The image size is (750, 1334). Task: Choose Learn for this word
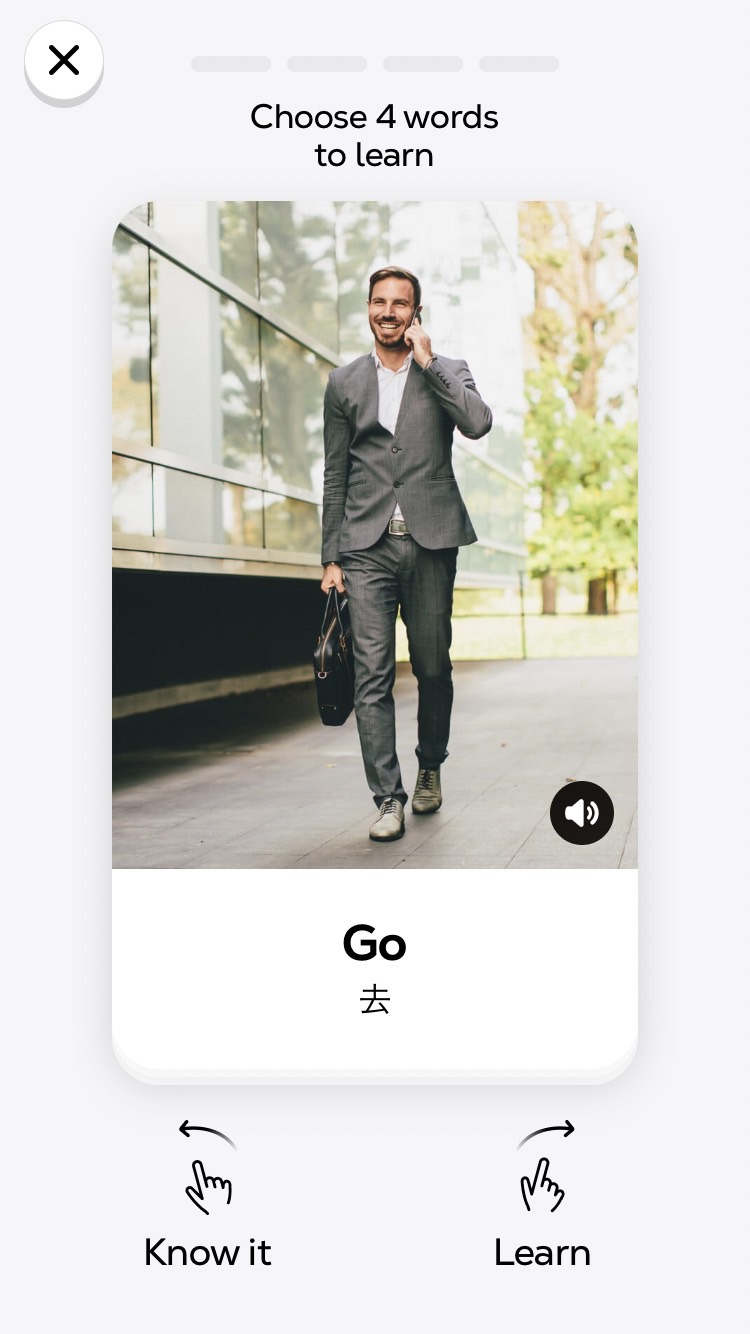543,1197
